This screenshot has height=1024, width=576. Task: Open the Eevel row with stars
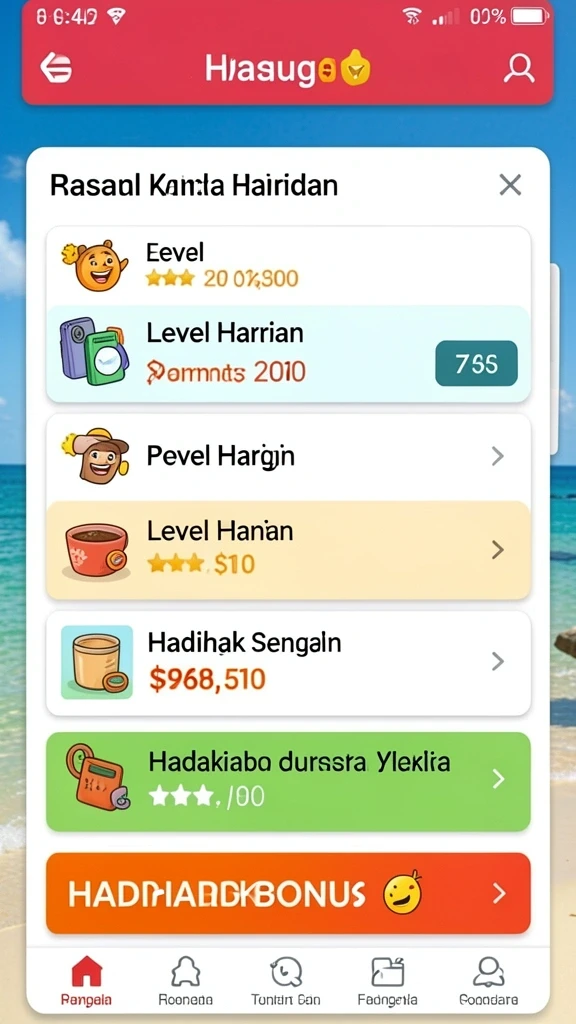pos(288,266)
